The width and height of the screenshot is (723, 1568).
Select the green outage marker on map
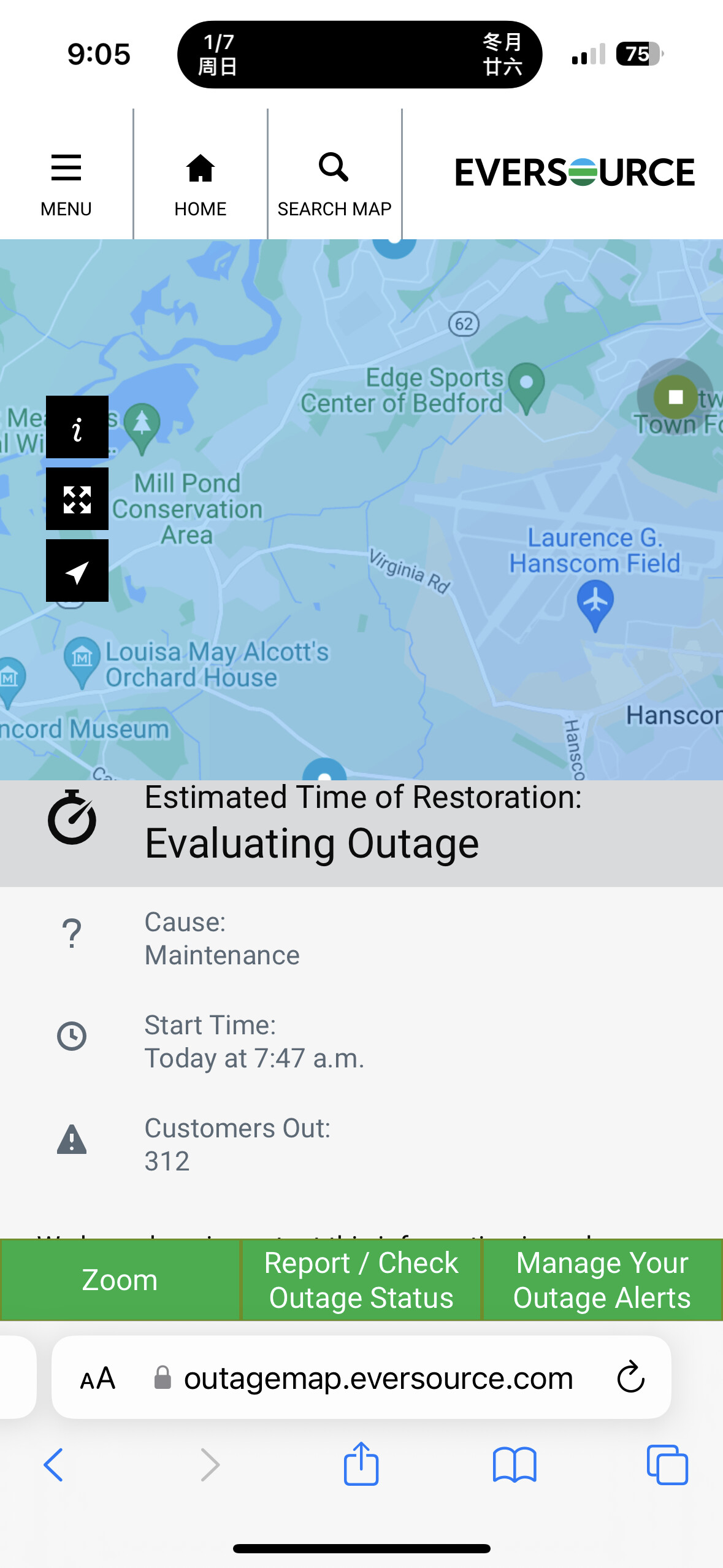click(x=675, y=397)
